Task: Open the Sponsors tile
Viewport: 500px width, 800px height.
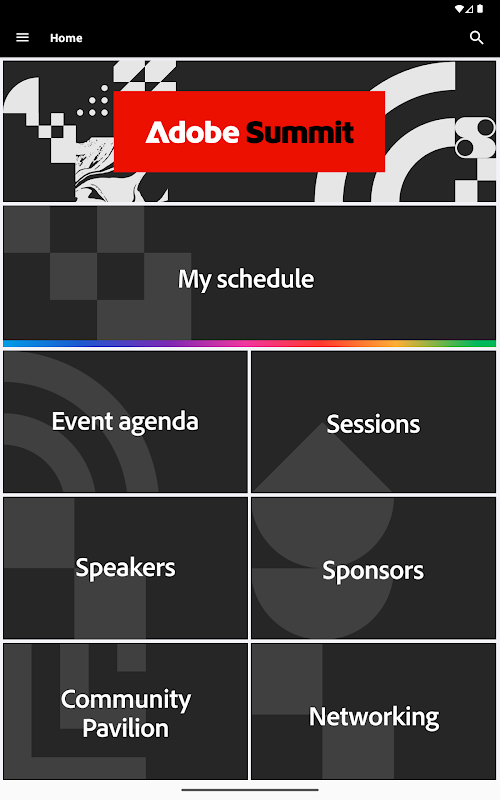Action: (x=373, y=568)
